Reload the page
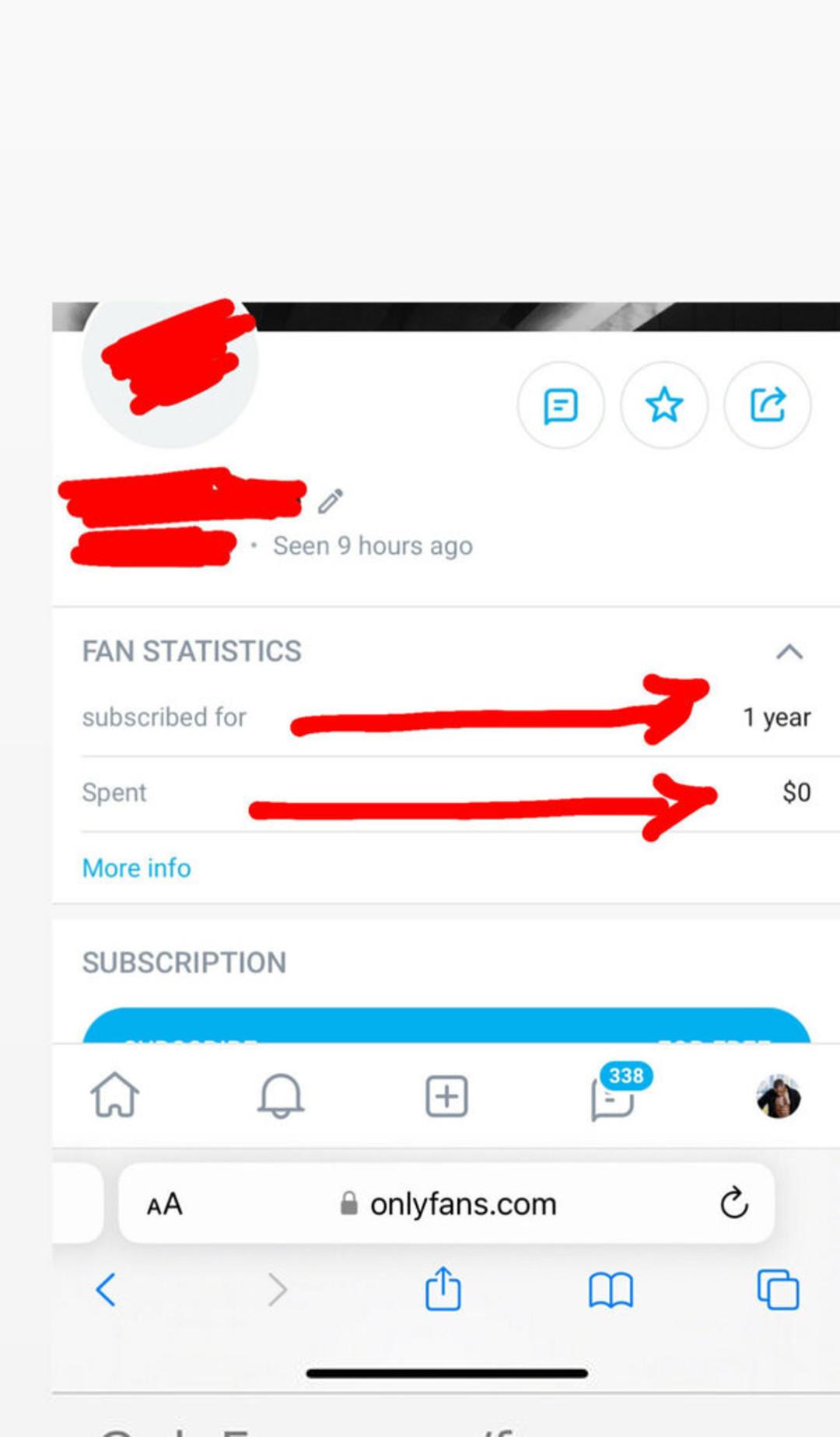This screenshot has width=840, height=1437. point(733,1204)
